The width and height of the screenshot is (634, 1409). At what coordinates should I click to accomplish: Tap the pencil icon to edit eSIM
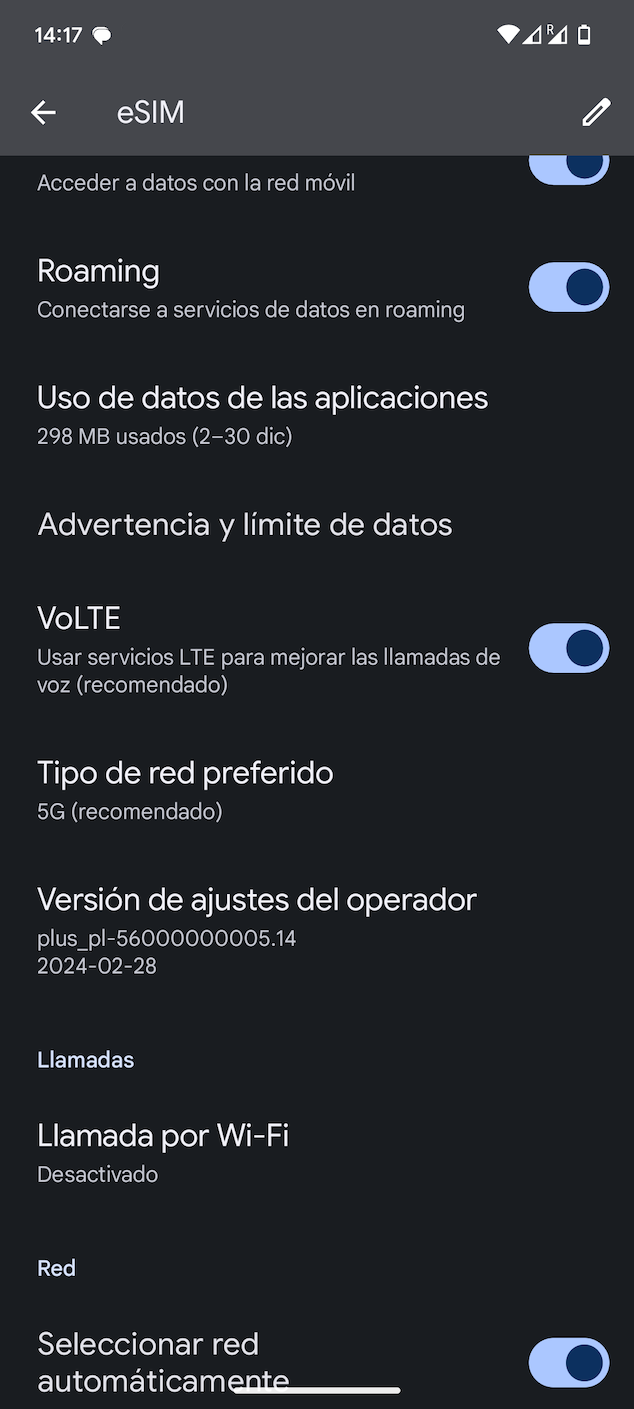click(596, 113)
